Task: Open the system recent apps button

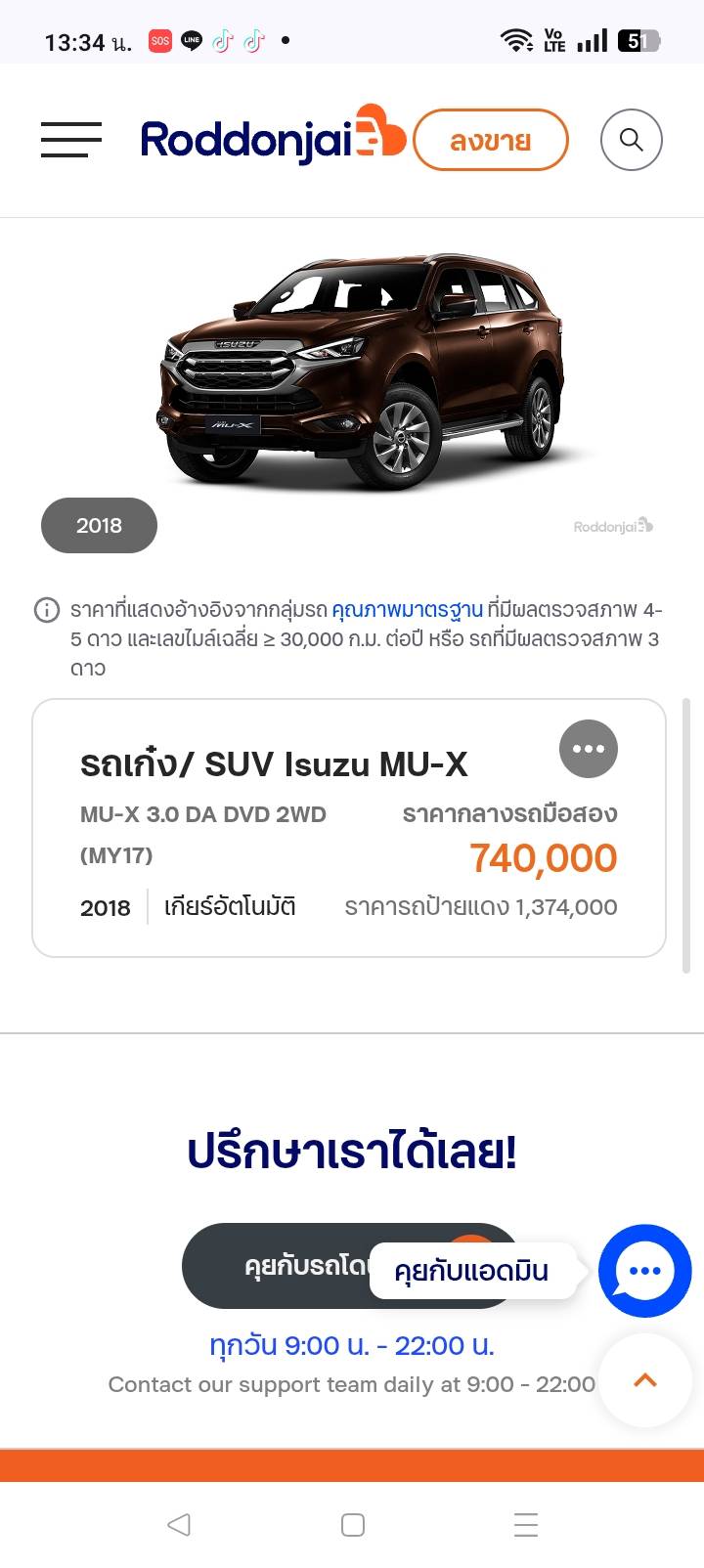Action: point(526,1524)
